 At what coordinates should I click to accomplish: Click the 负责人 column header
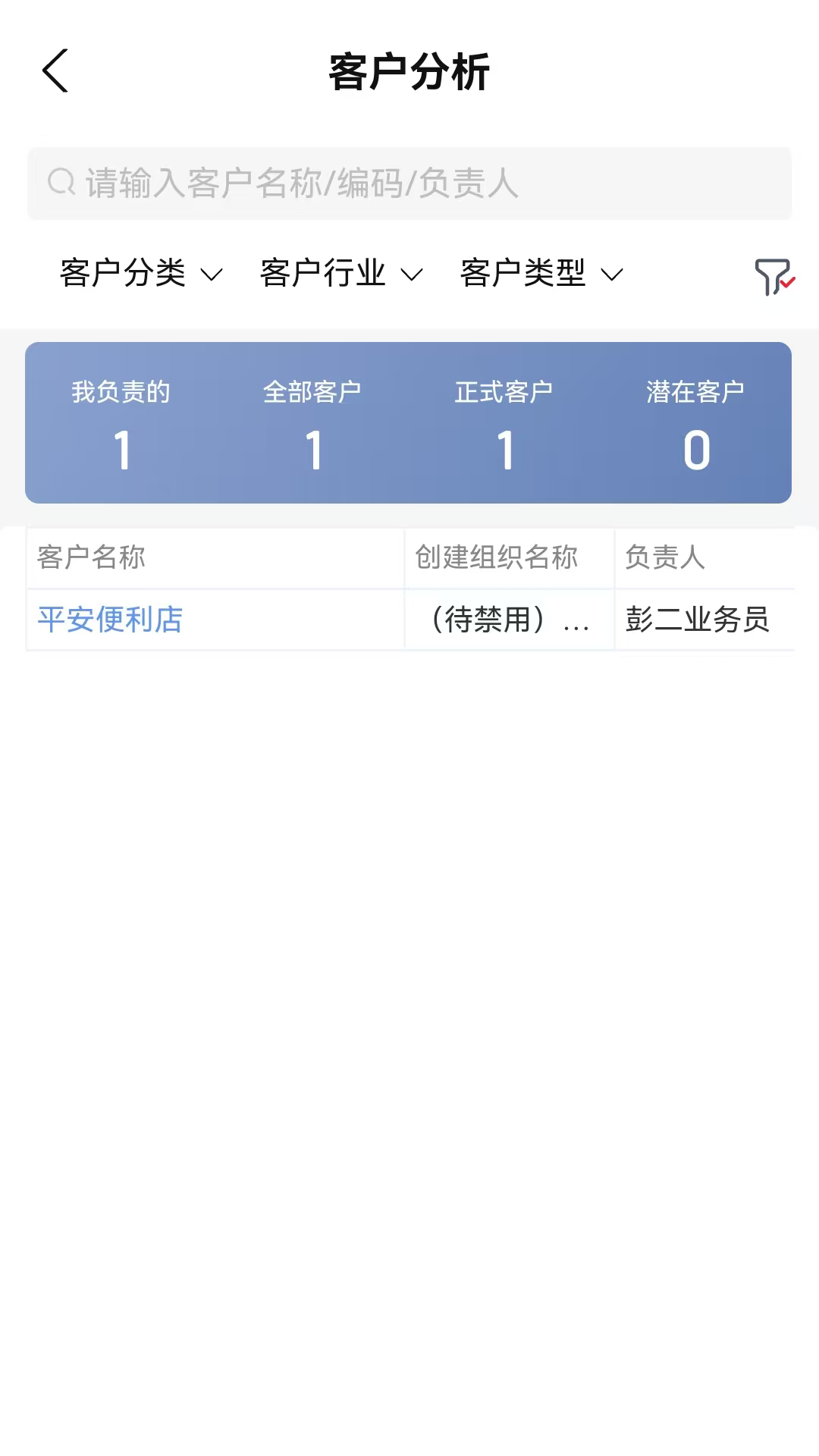tap(663, 559)
